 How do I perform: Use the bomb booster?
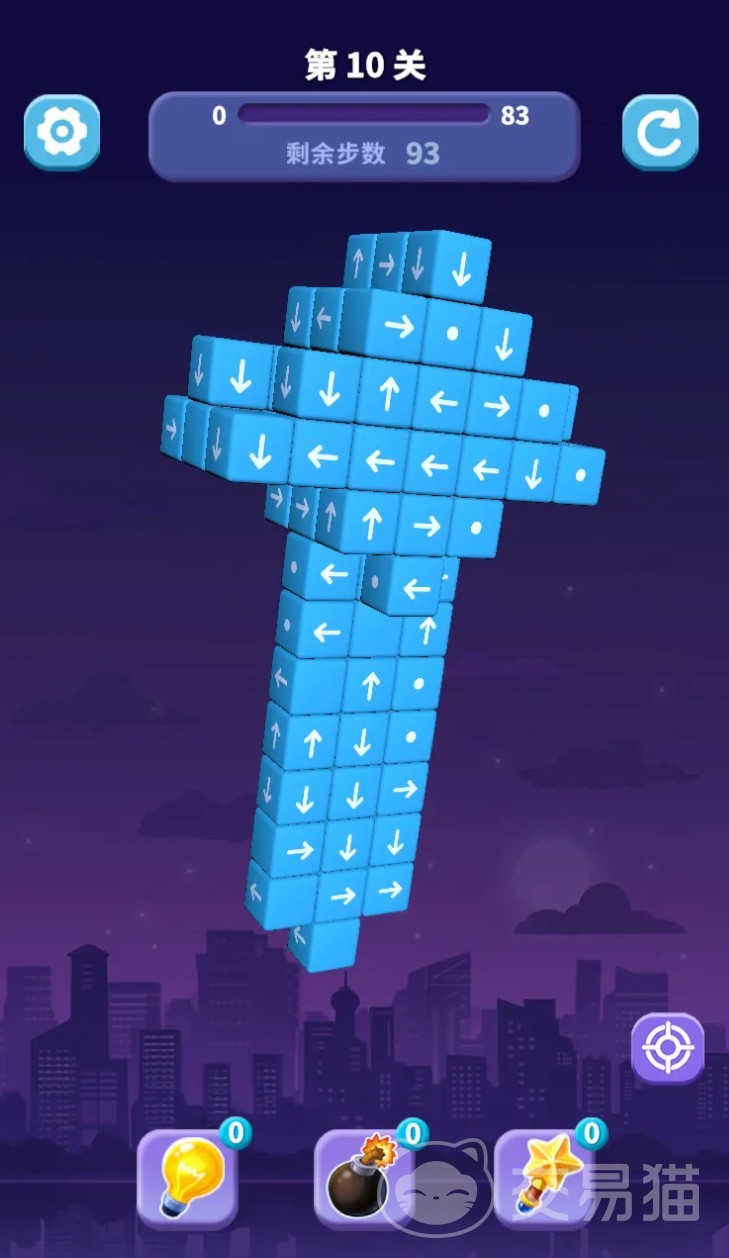(363, 1180)
